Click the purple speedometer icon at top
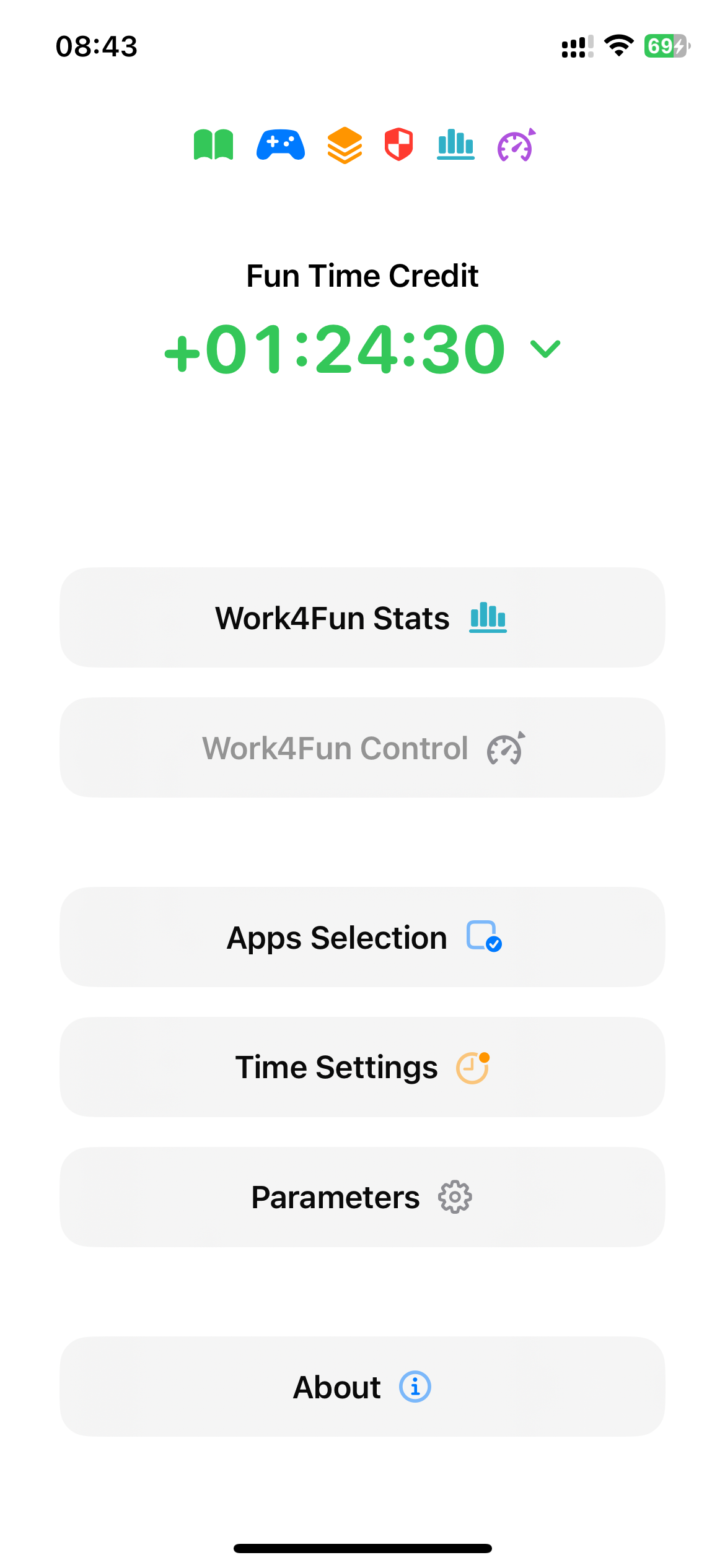This screenshot has width=725, height=1568. coord(514,146)
